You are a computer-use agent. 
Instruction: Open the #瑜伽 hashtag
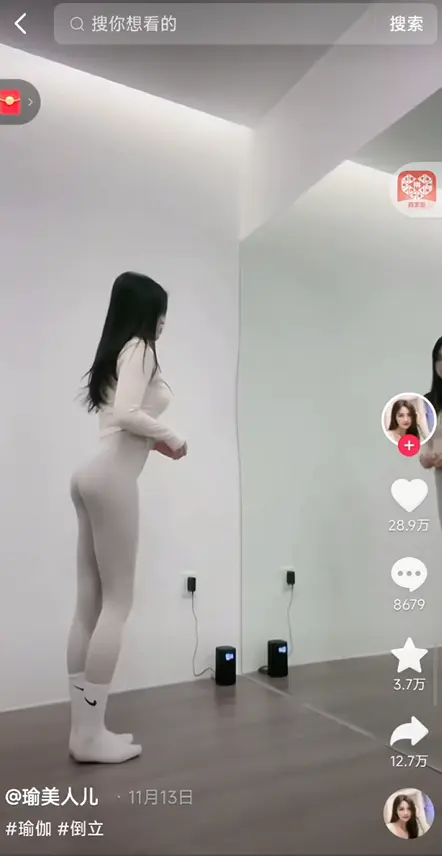[28, 829]
